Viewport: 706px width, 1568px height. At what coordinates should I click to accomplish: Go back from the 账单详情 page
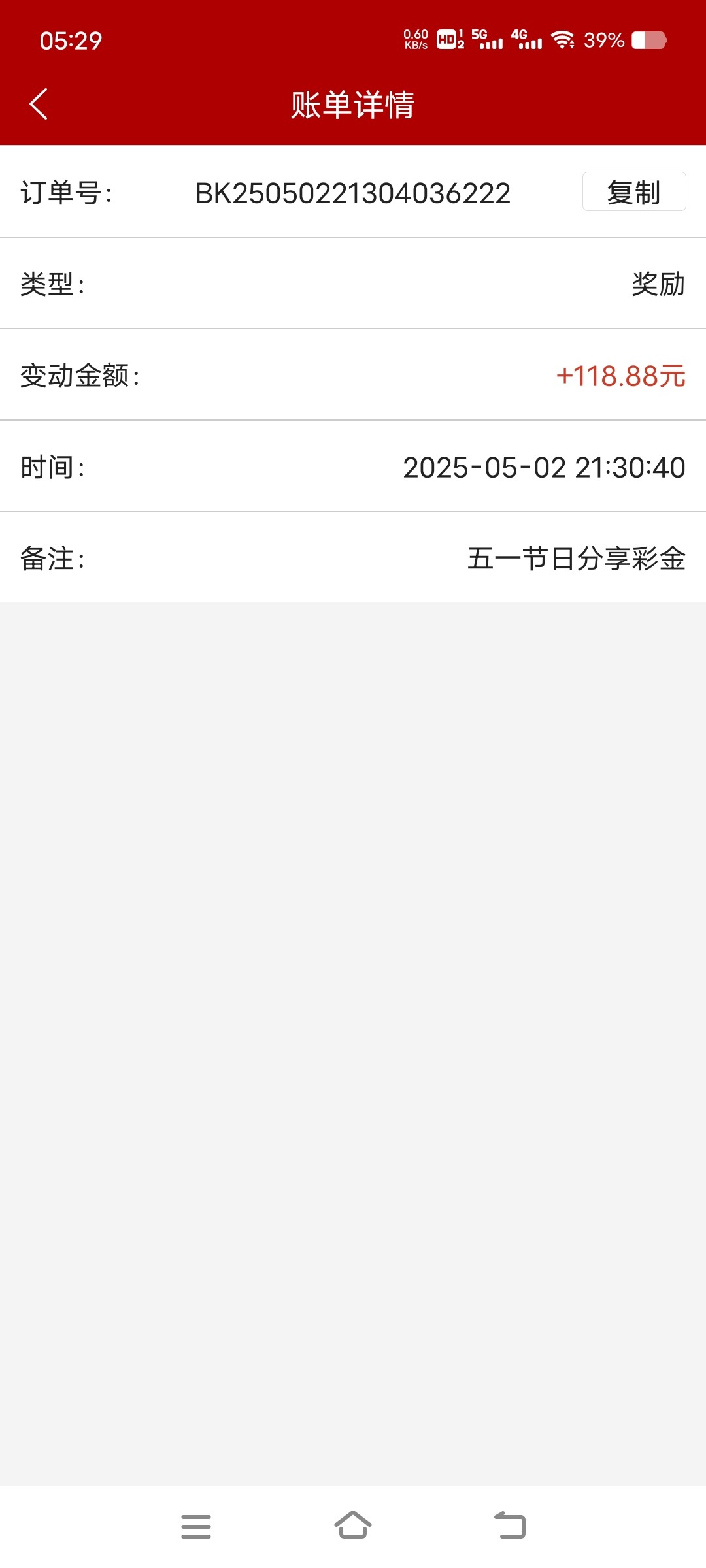(x=39, y=105)
